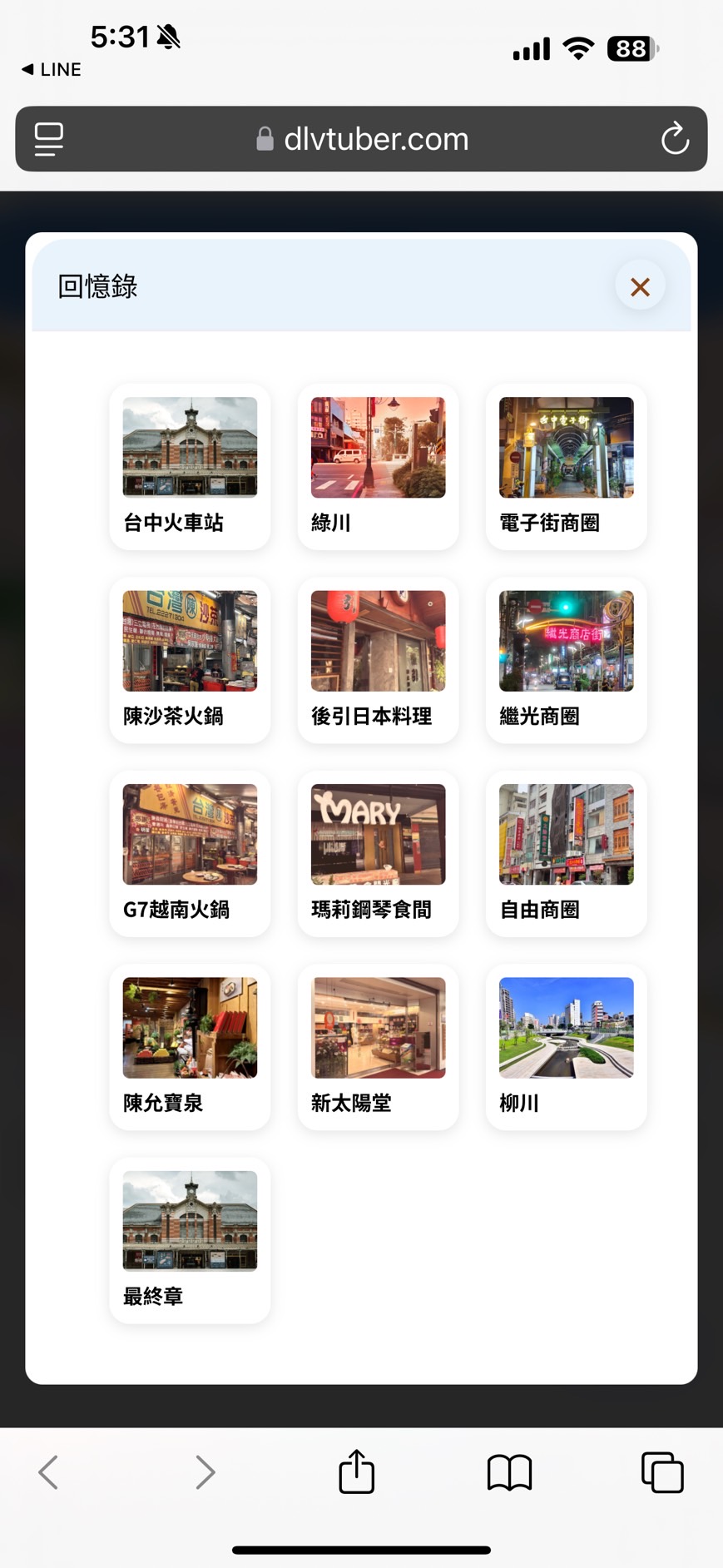Tap the reload page icon
The width and height of the screenshot is (723, 1568).
pos(675,139)
